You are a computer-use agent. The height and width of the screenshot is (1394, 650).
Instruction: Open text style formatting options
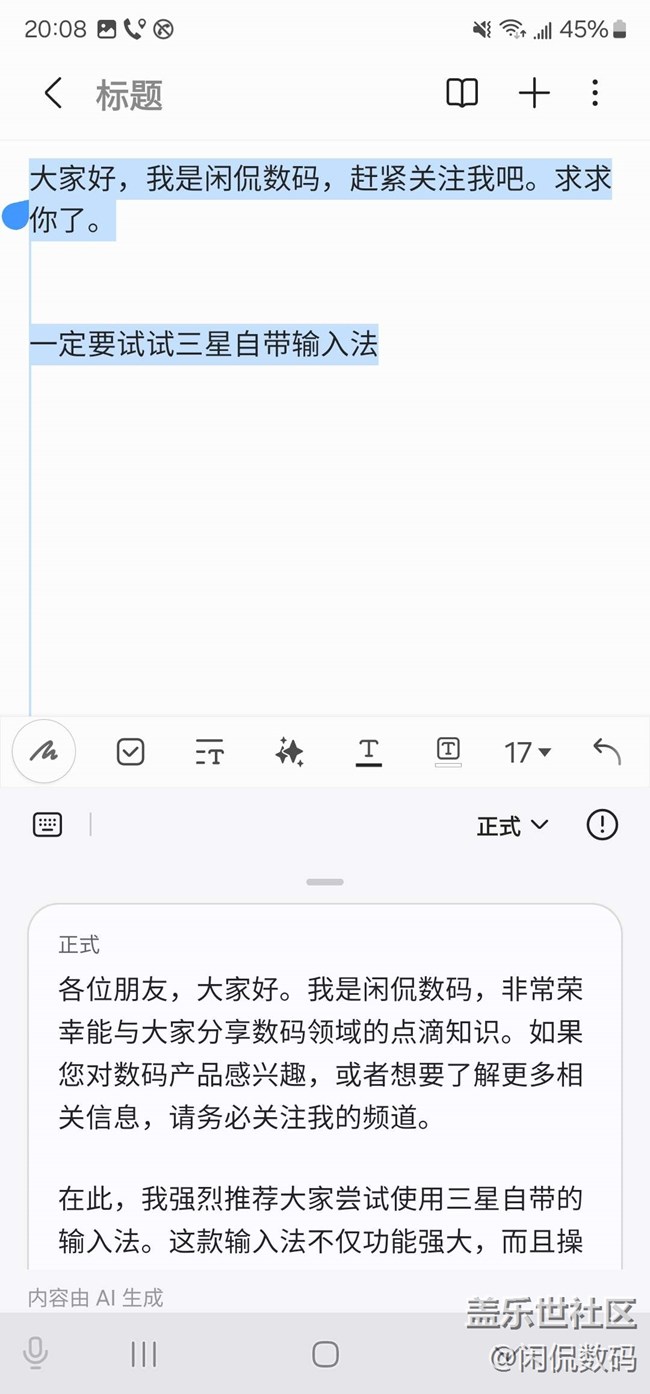[210, 752]
